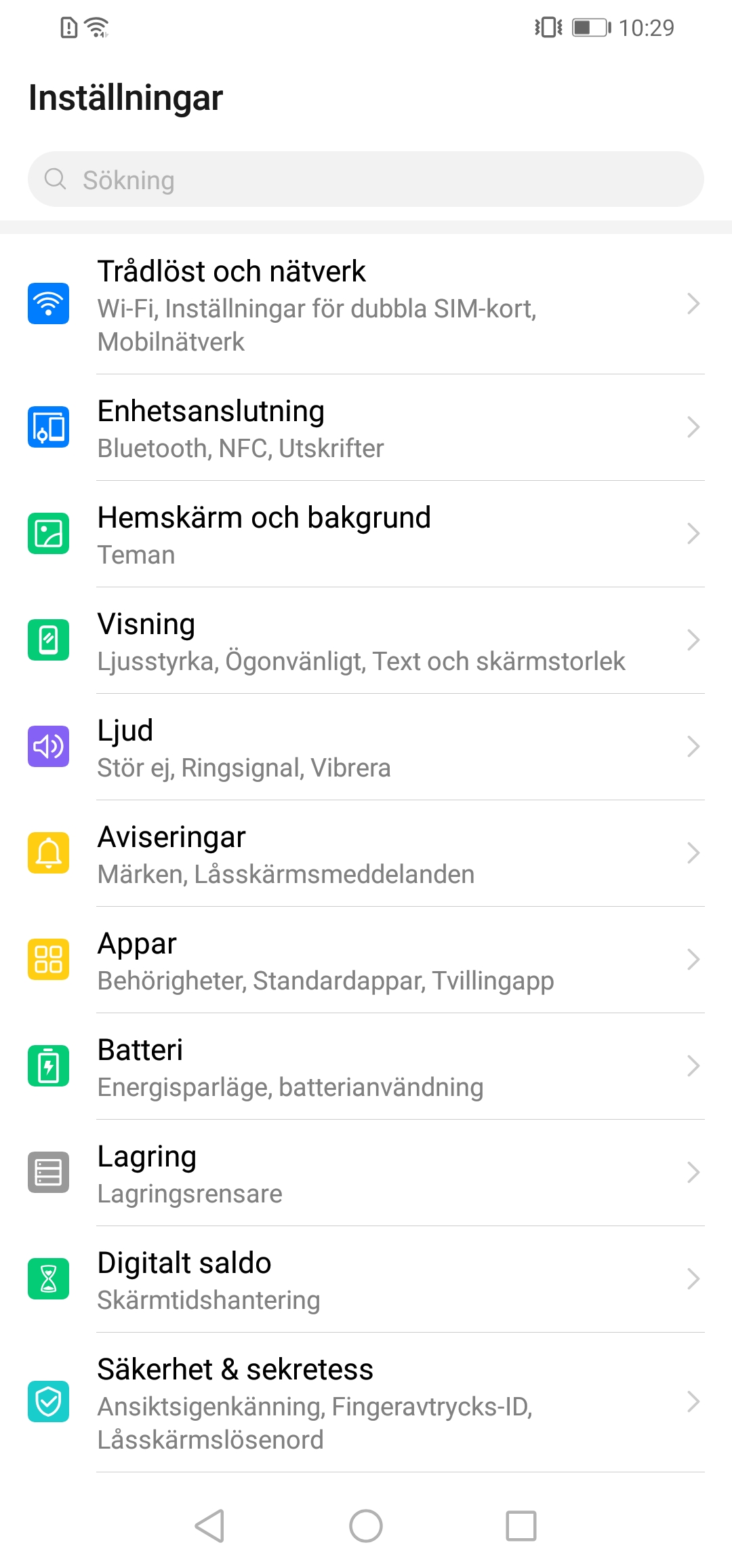This screenshot has width=732, height=1568.
Task: Open Digitalt saldo
Action: coord(366,1280)
